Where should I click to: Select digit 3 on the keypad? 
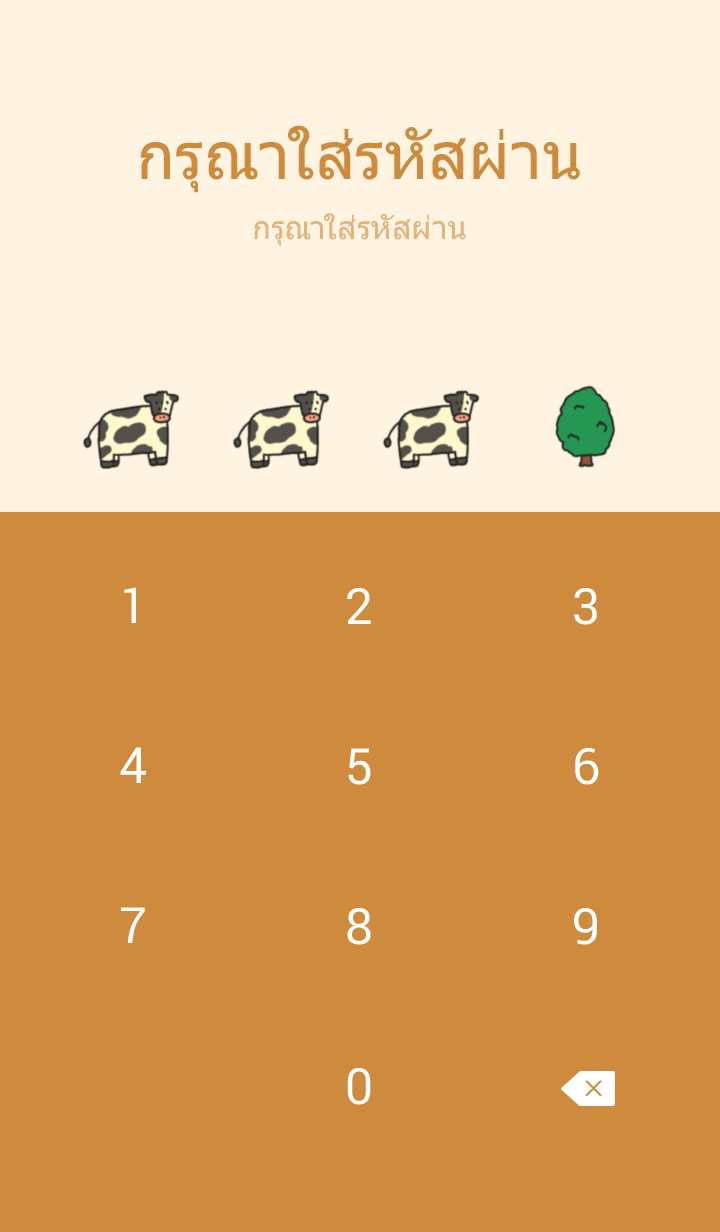coord(586,607)
